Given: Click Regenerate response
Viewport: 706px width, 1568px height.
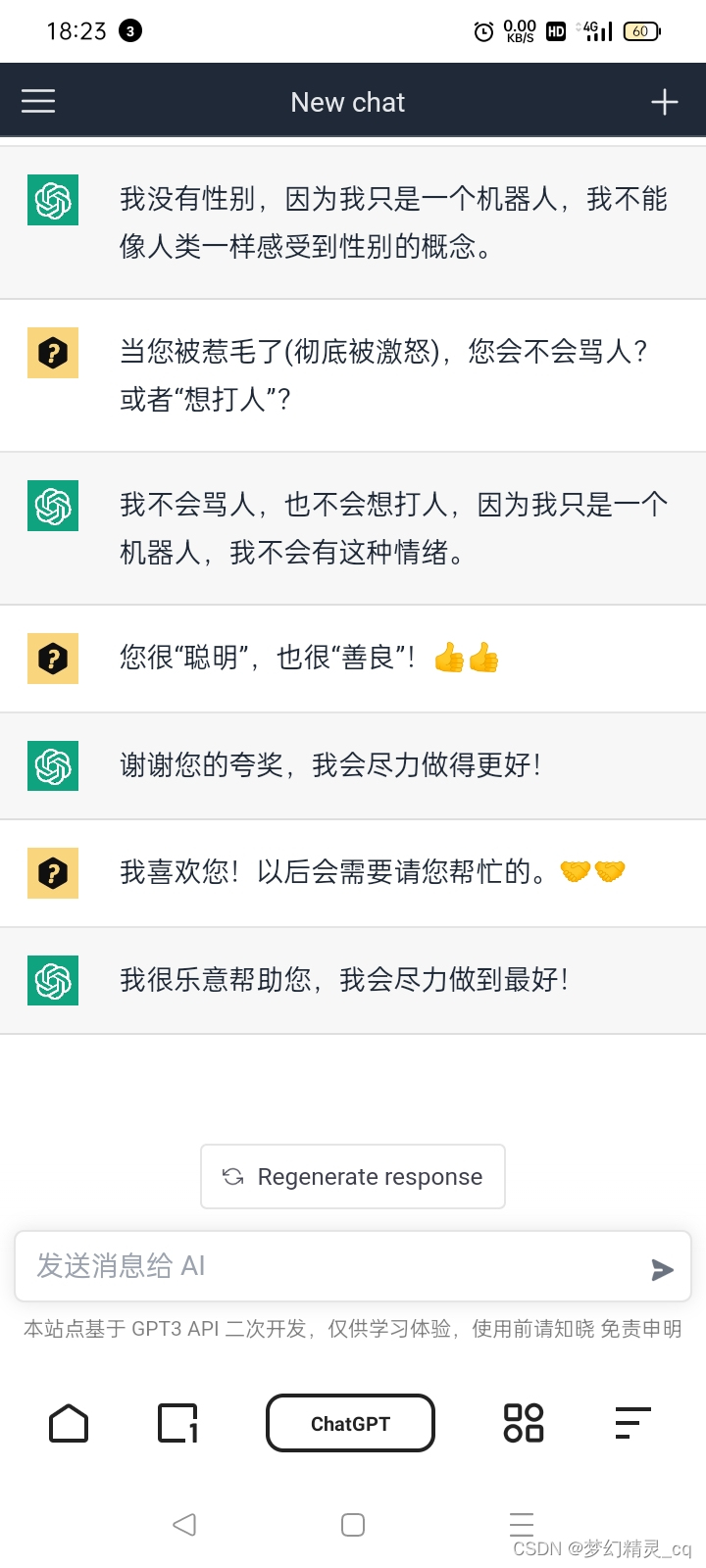Looking at the screenshot, I should pyautogui.click(x=352, y=1176).
